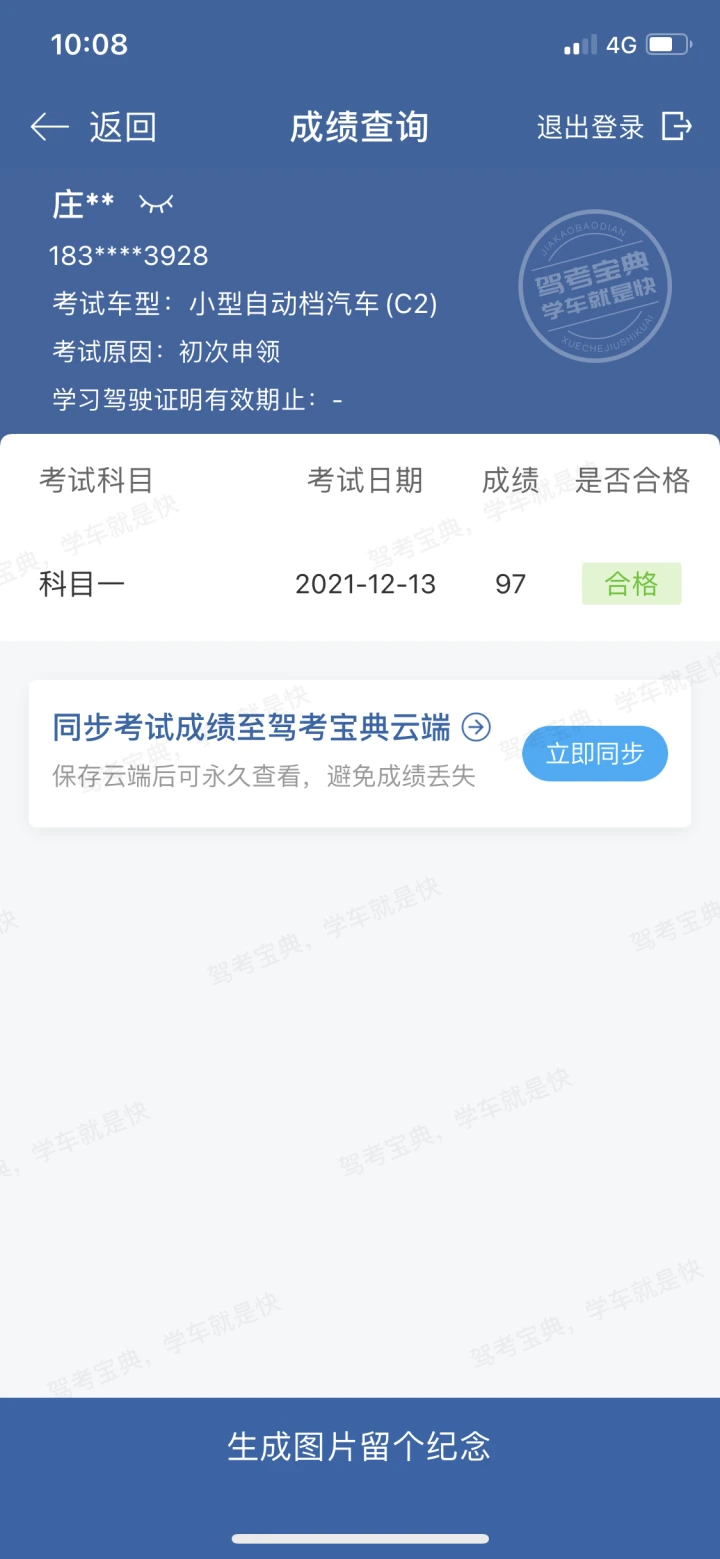Tap 生成图片留个纪念 to create image
The height and width of the screenshot is (1559, 720).
coord(360,1446)
